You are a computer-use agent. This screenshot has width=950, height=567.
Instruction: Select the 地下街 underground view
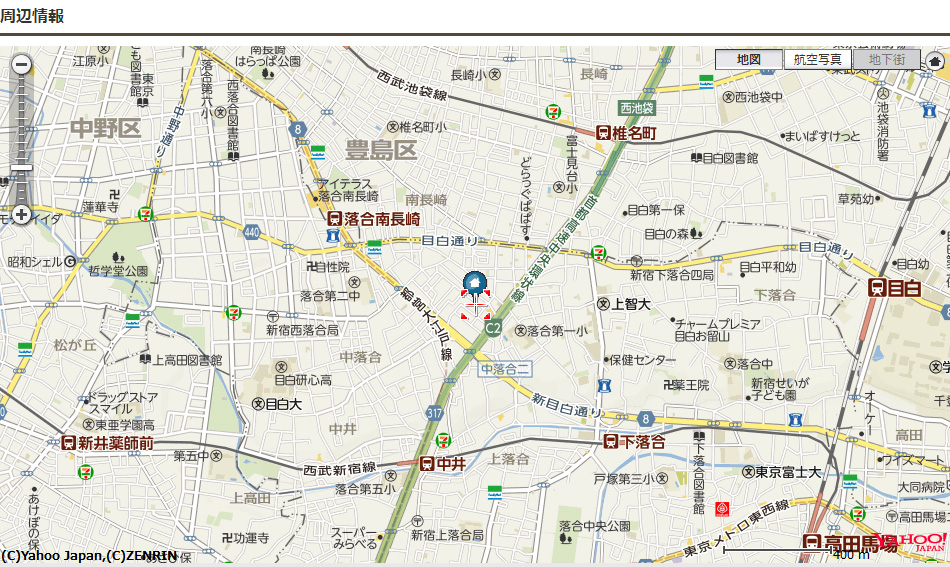click(x=886, y=60)
